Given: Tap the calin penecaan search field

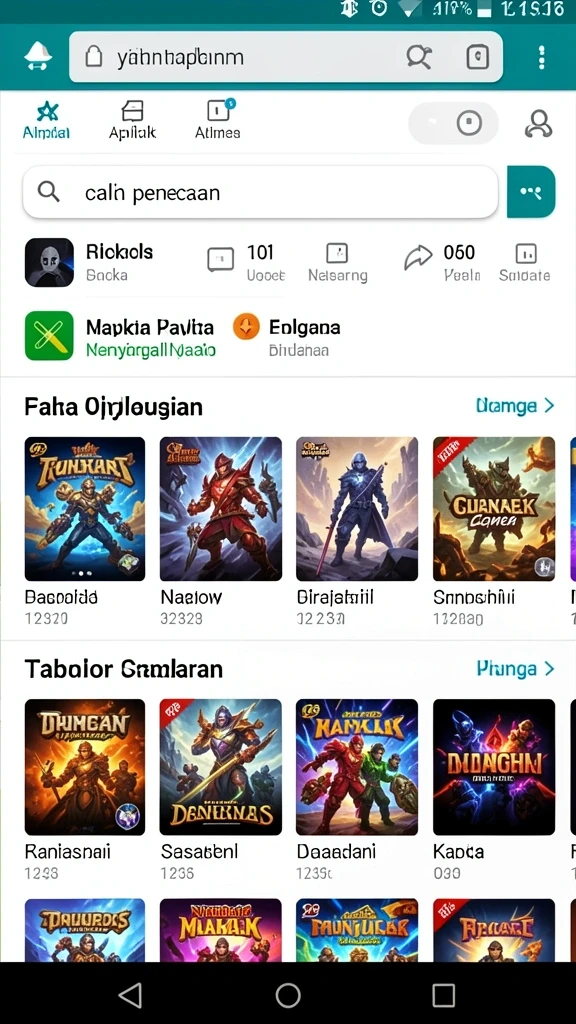Looking at the screenshot, I should [261, 192].
